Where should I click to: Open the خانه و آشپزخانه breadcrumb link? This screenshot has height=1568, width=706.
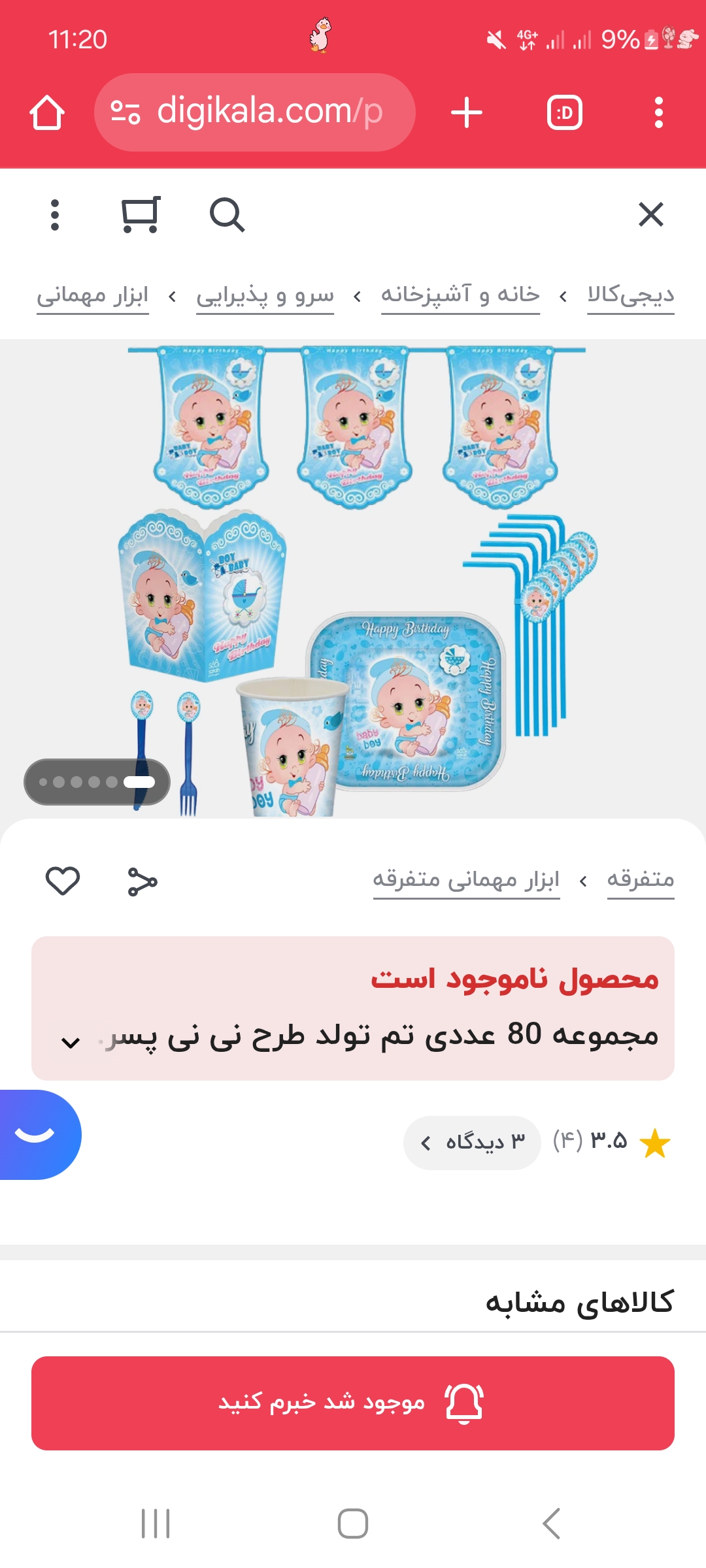click(460, 295)
